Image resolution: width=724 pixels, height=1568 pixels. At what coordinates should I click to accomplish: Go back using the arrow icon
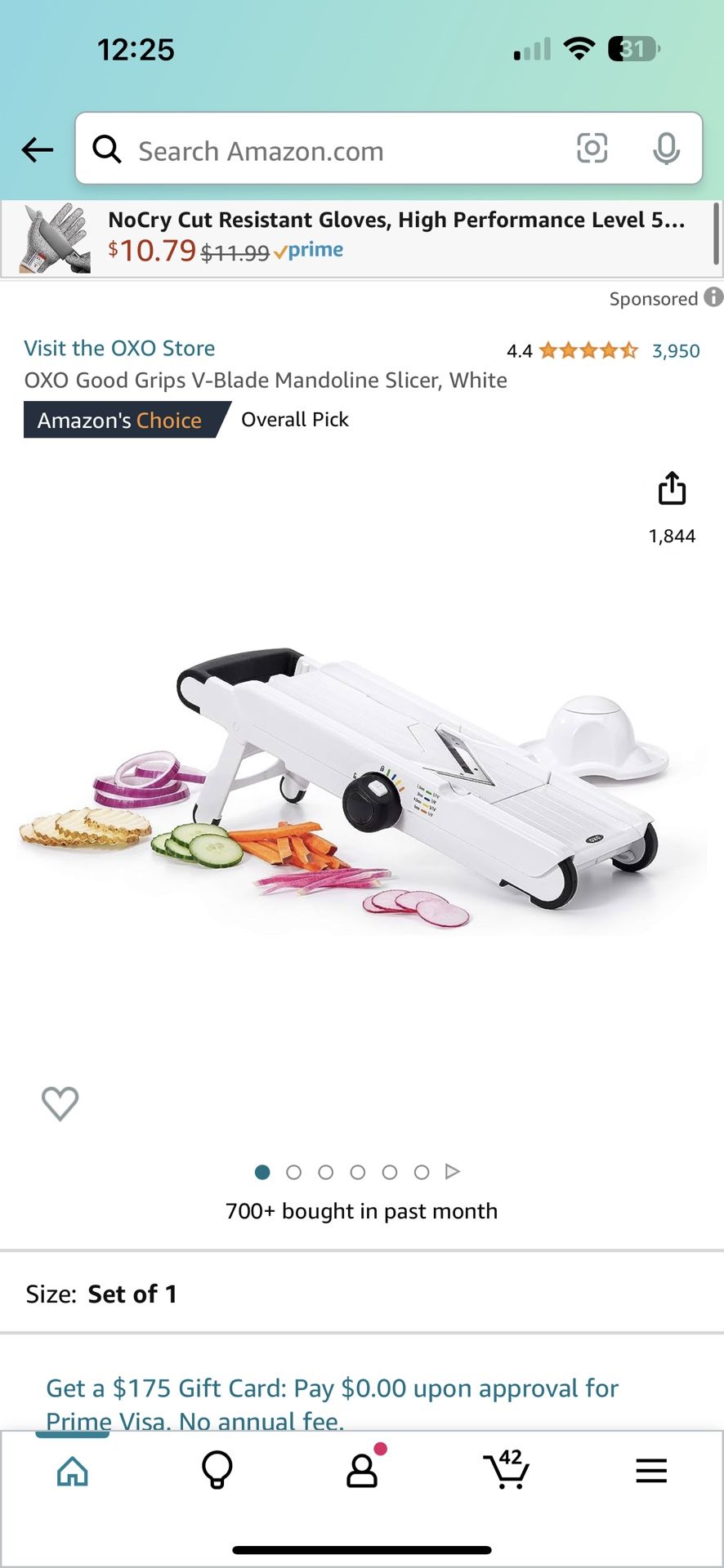(x=38, y=149)
